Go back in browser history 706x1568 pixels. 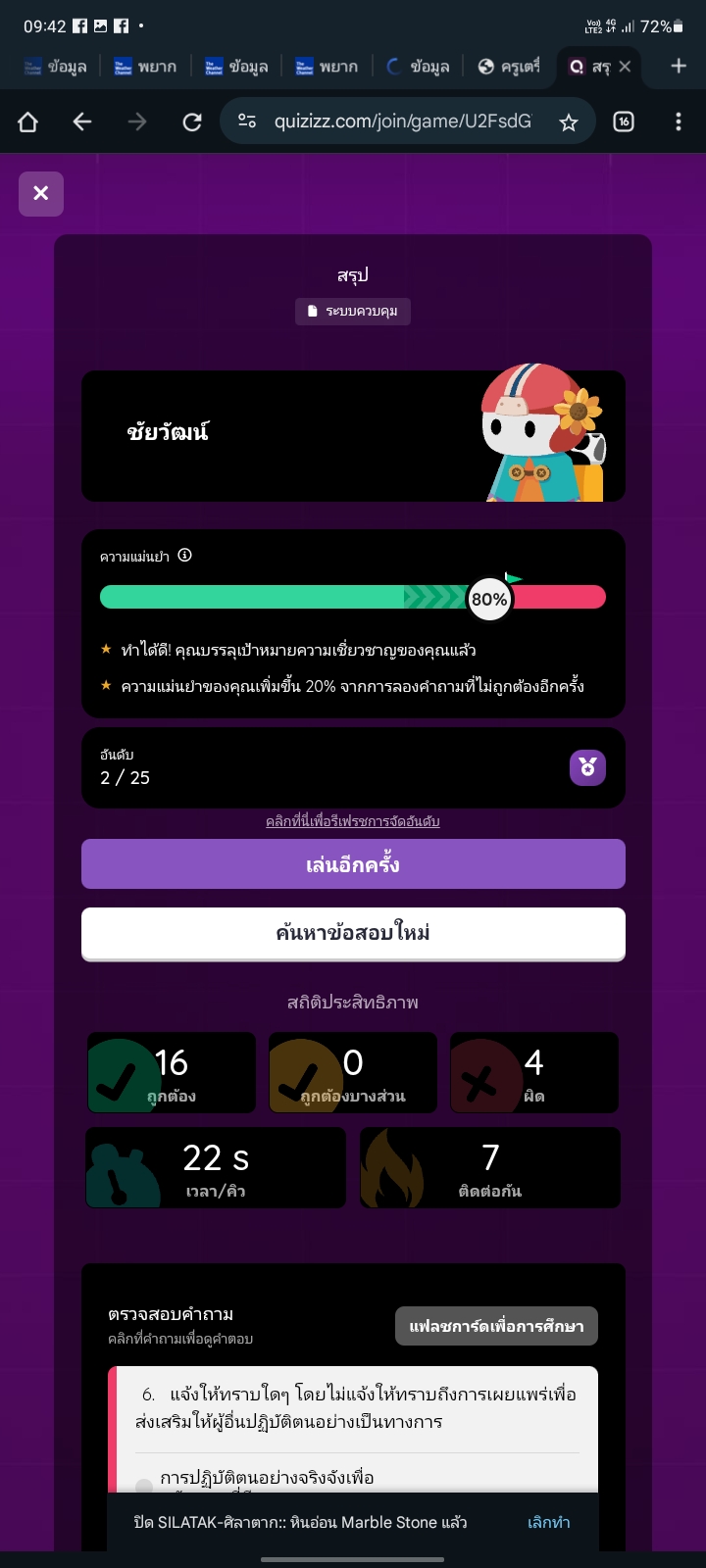[82, 122]
